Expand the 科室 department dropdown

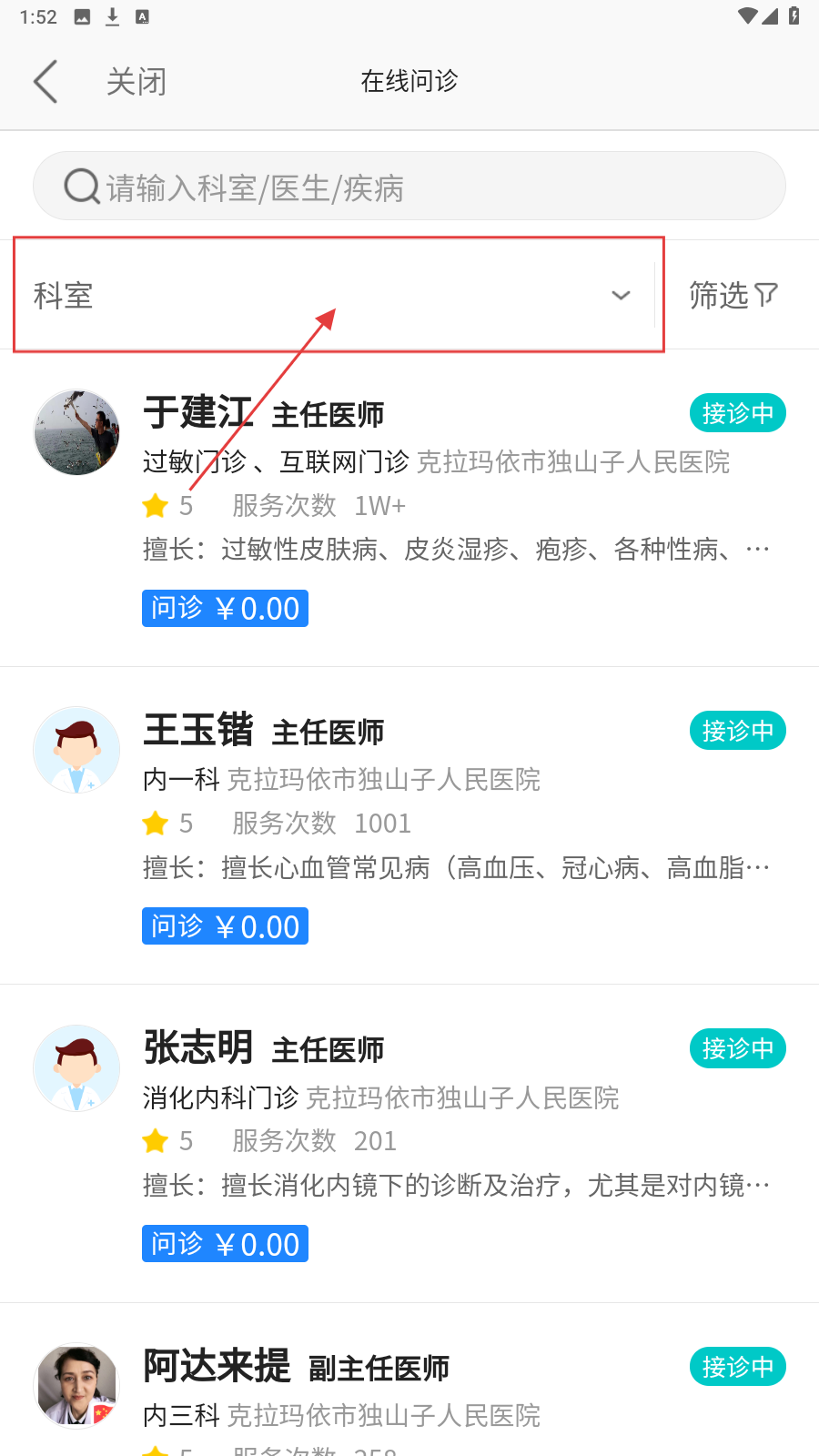coord(337,295)
